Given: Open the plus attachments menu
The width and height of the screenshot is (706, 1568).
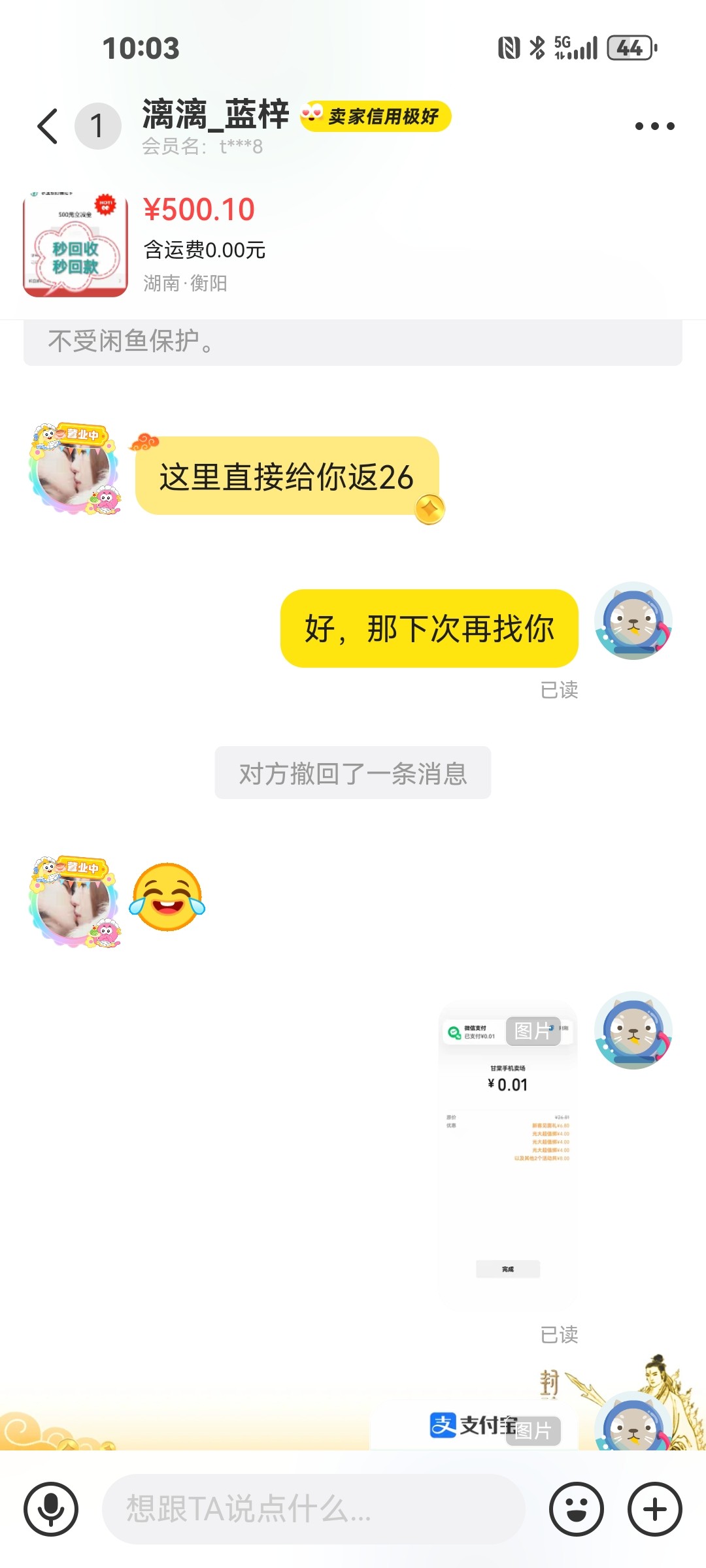Looking at the screenshot, I should 654,1509.
